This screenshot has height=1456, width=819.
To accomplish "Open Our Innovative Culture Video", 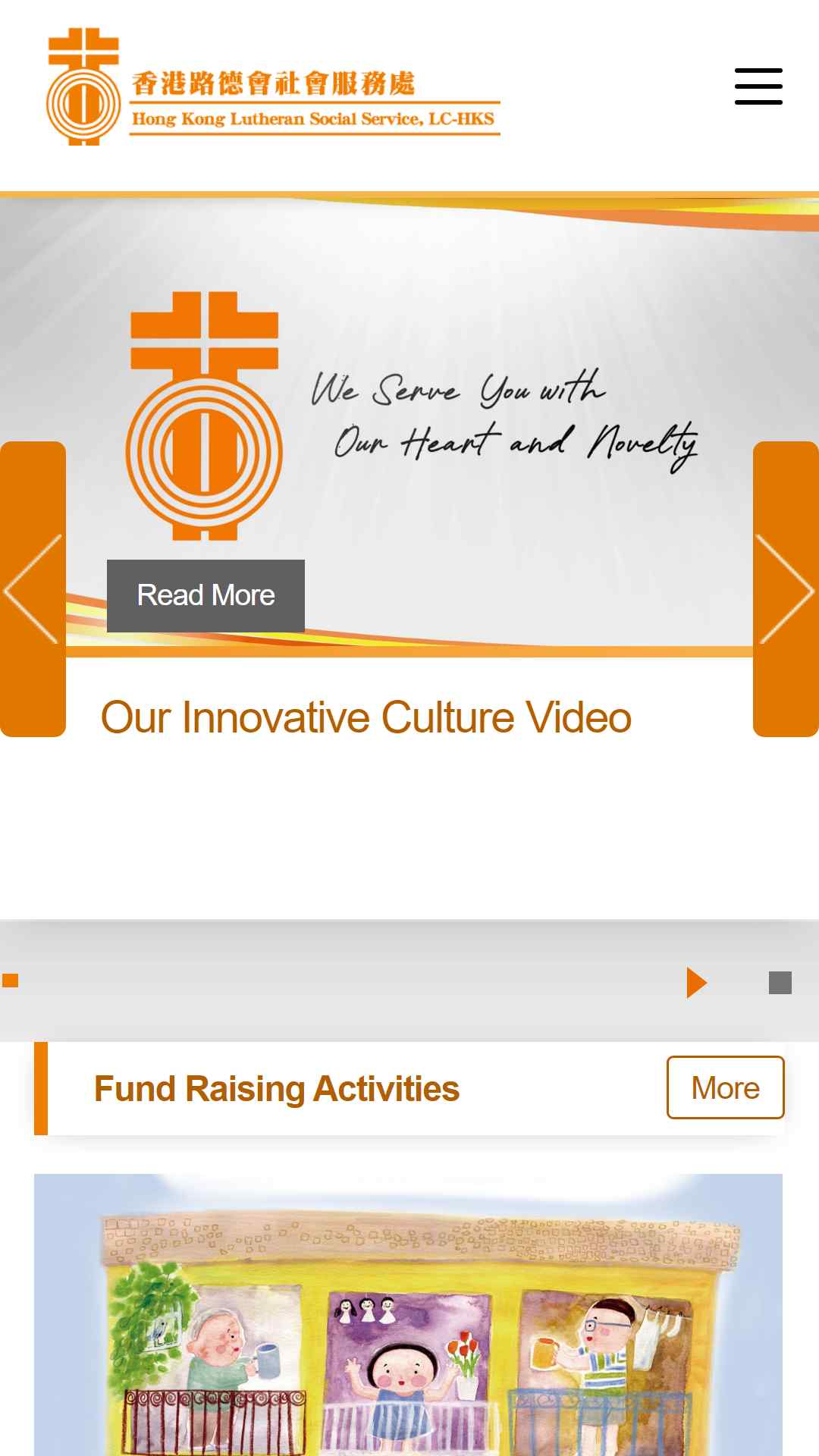I will [x=366, y=717].
